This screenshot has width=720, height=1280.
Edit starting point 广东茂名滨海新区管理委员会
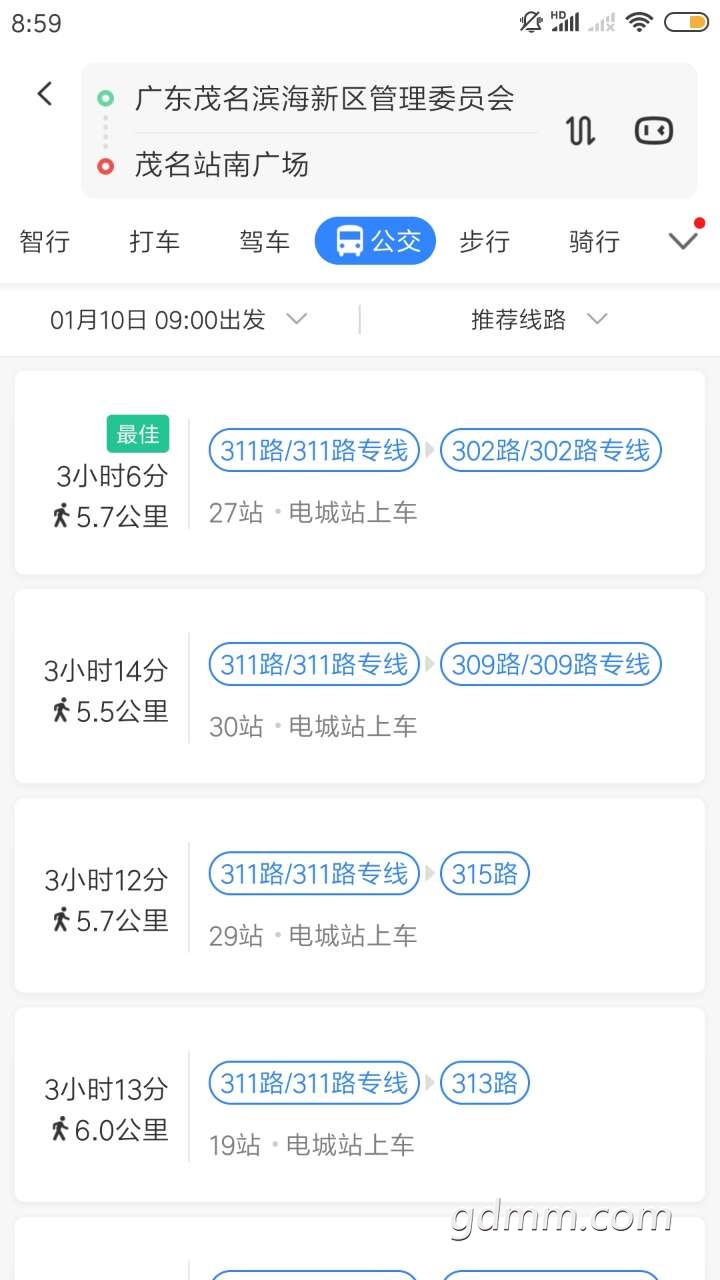tap(324, 99)
